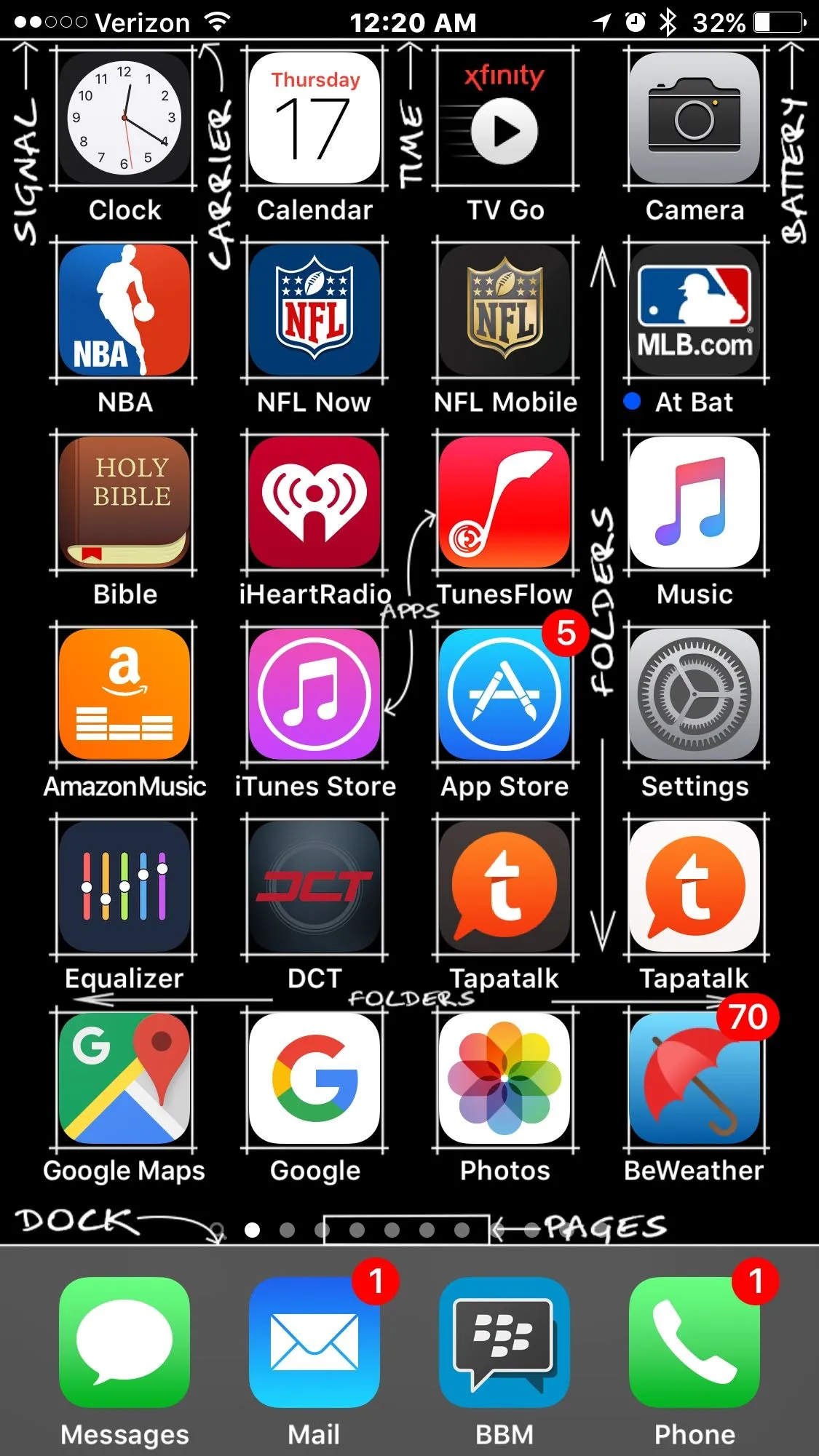Check BeWeather with 70 notifications
This screenshot has width=819, height=1456.
695,1078
